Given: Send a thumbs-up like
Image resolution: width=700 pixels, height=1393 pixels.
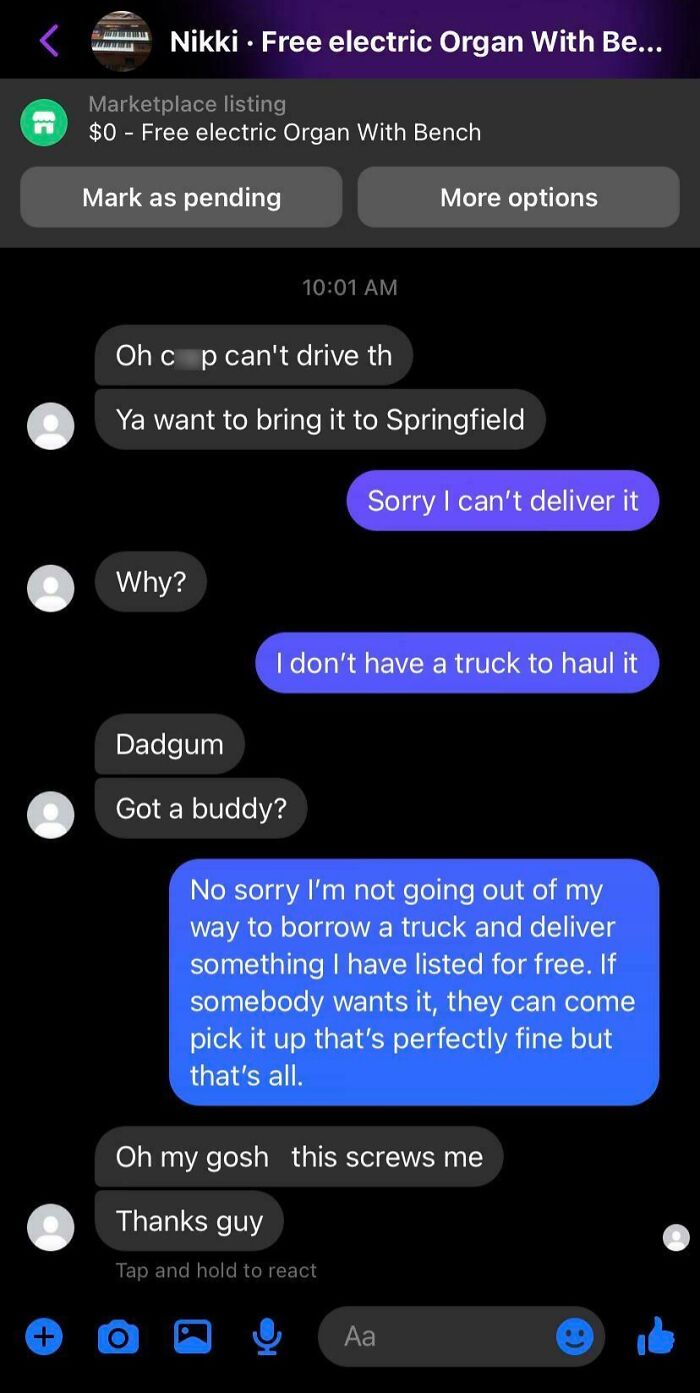Looking at the screenshot, I should coord(656,1335).
